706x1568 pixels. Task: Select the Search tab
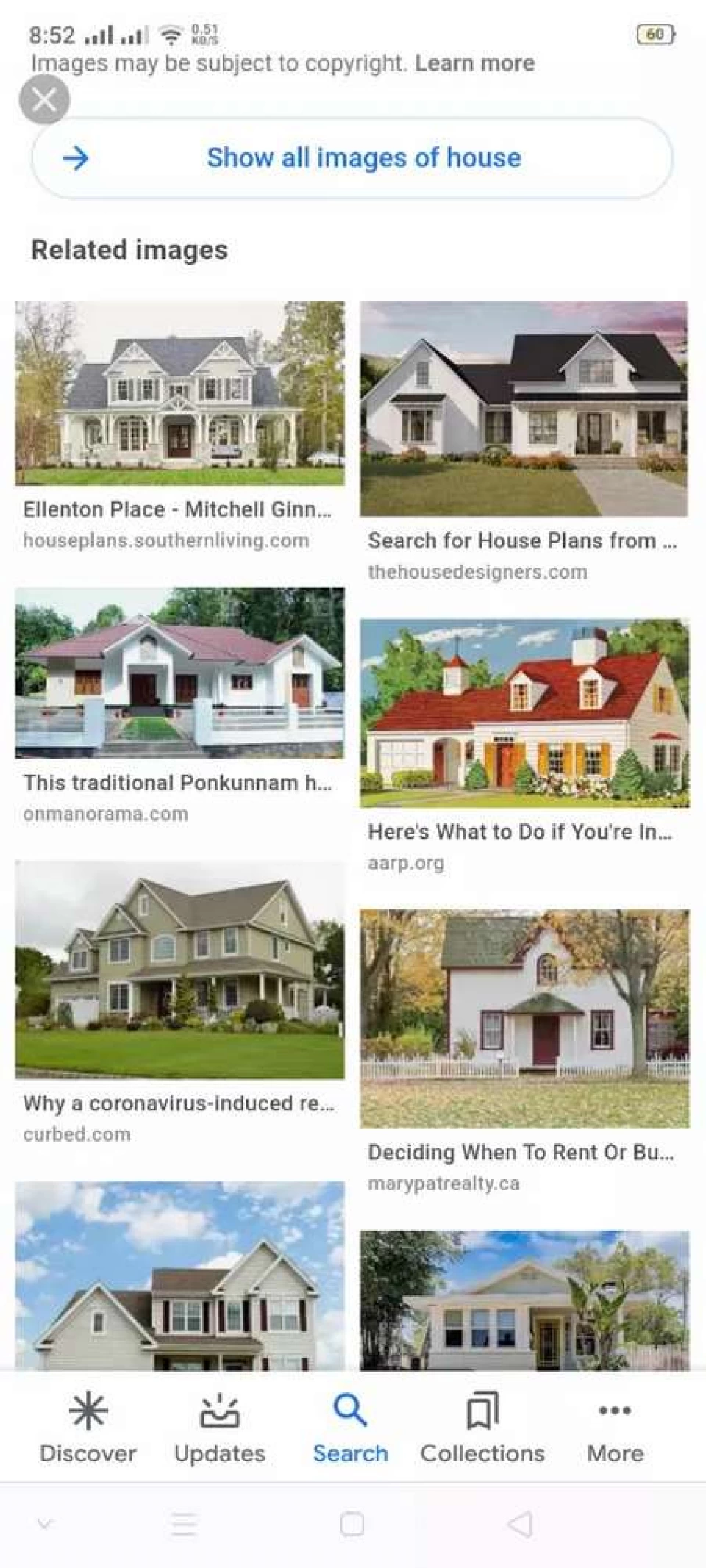pos(350,1428)
